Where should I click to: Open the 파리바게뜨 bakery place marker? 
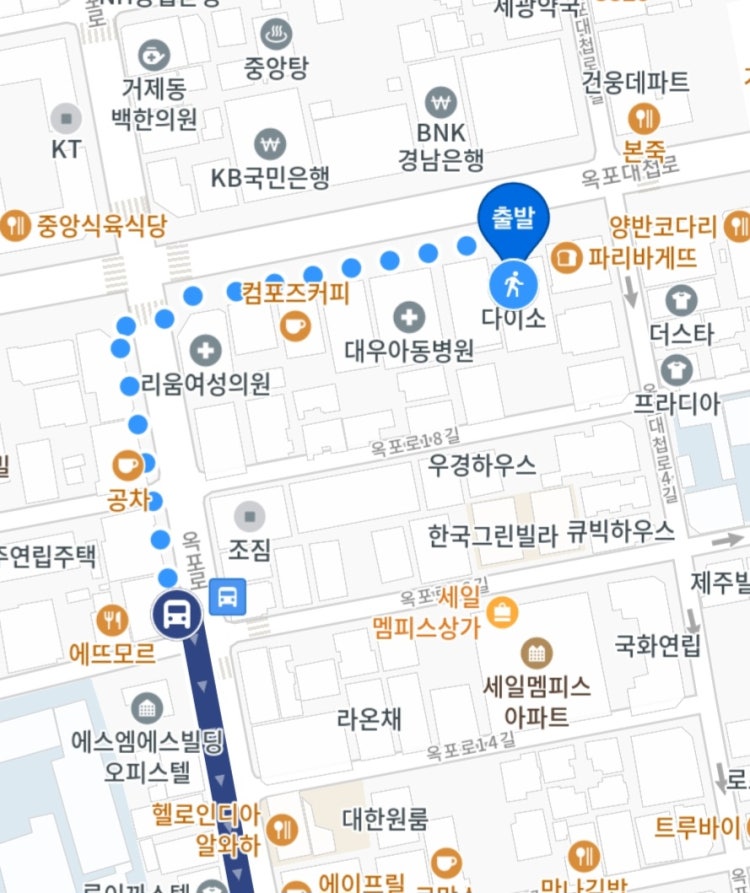click(x=568, y=258)
